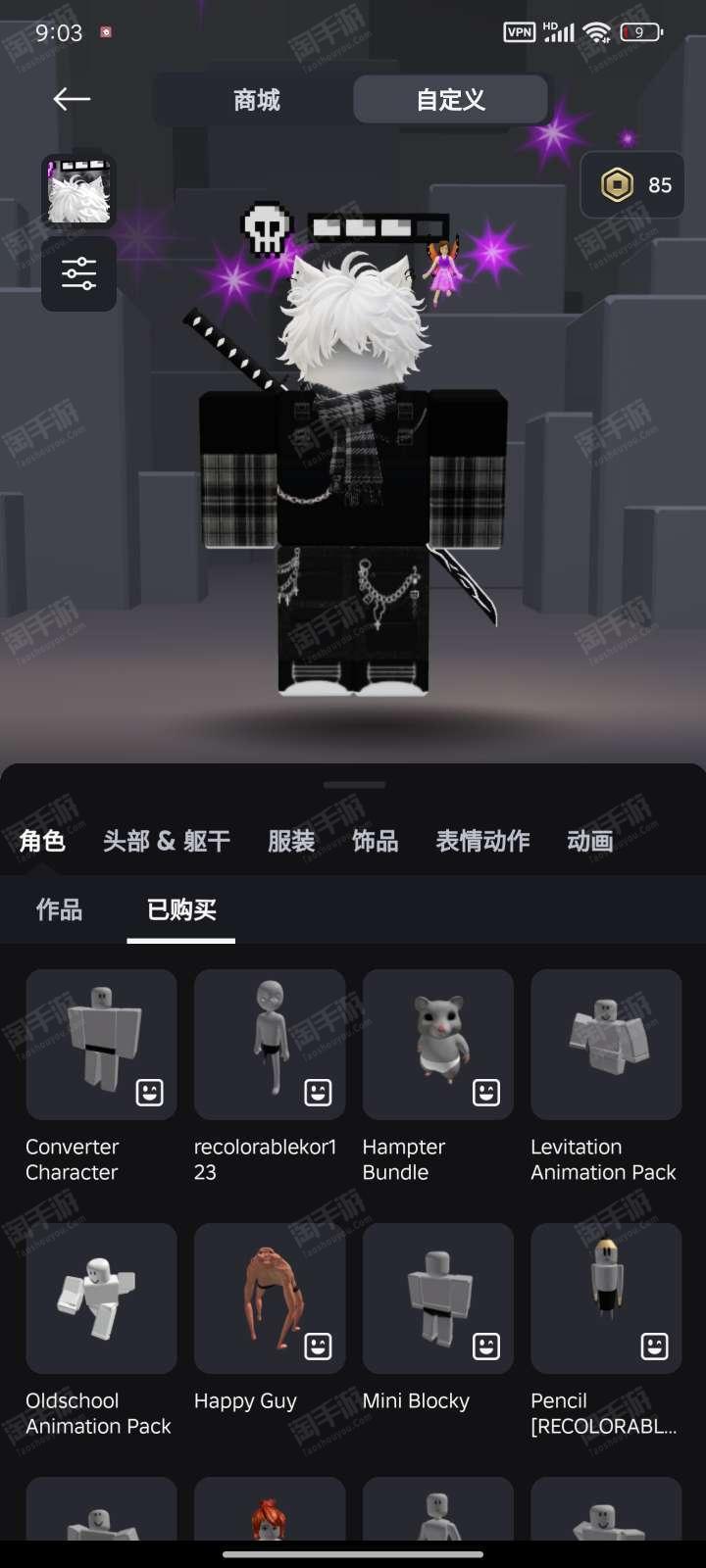Screen dimensions: 706x1568
Task: Select the 已购买 sub-tab
Action: [181, 909]
